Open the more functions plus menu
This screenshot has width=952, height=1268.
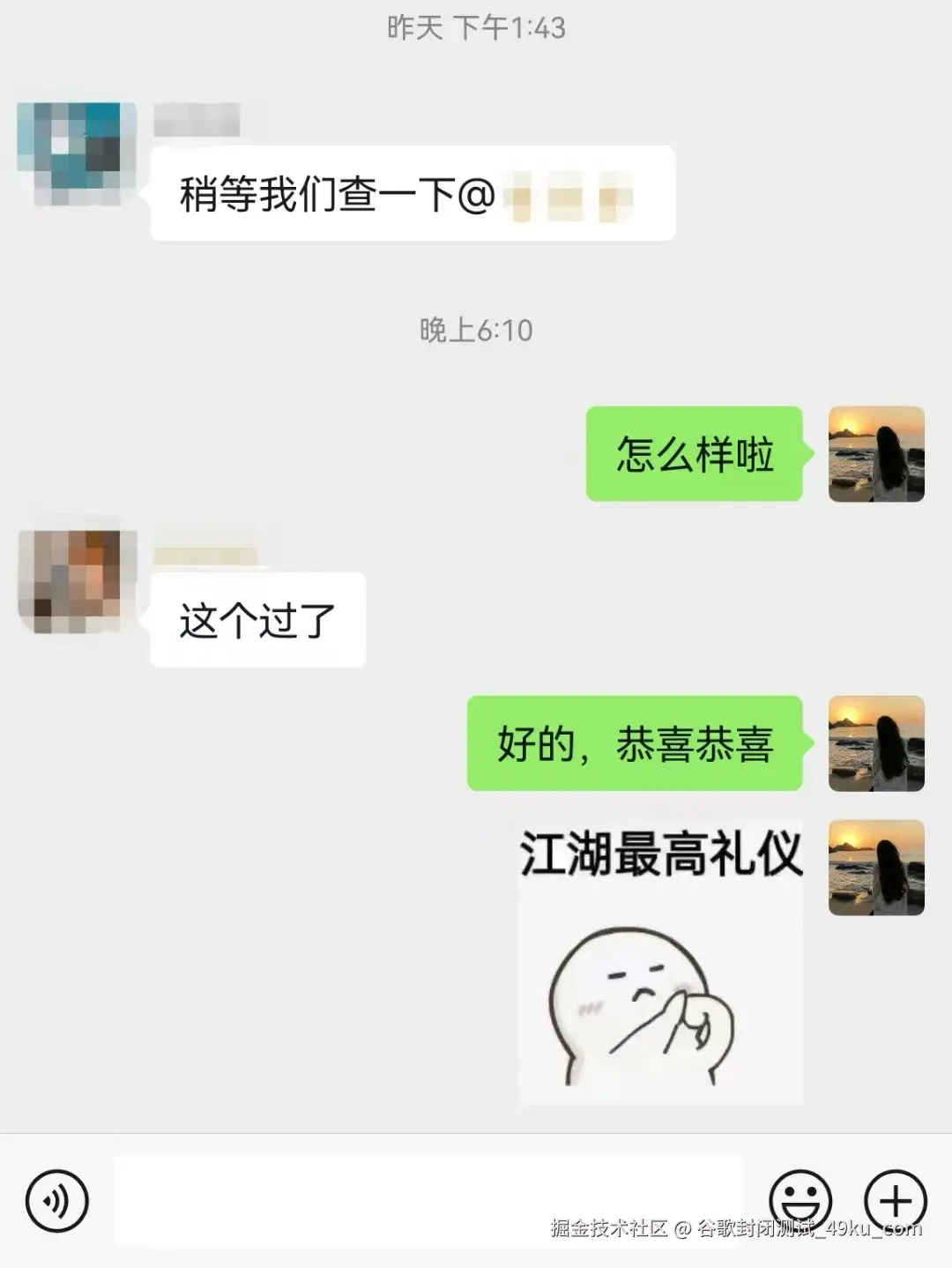[x=896, y=1200]
